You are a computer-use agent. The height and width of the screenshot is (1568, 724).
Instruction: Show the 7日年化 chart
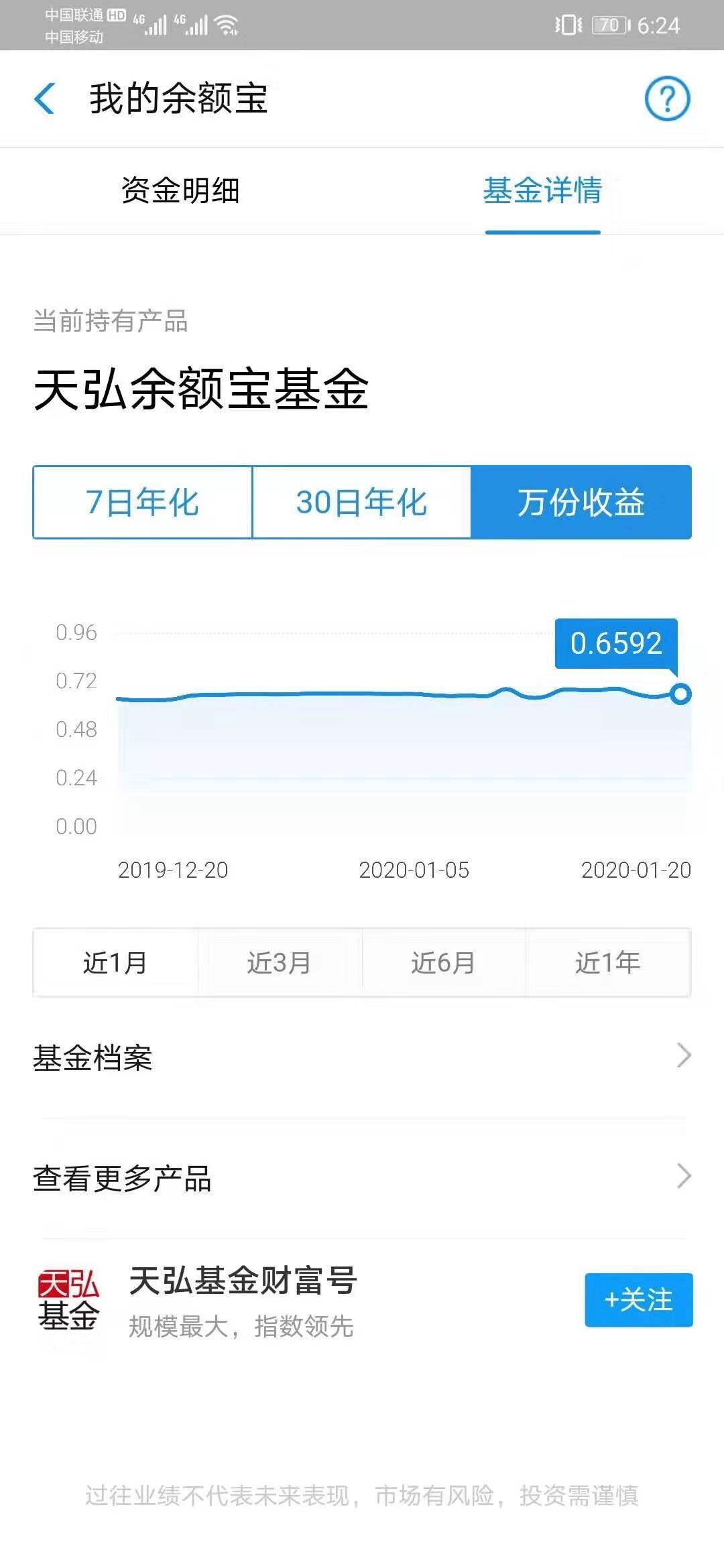143,502
